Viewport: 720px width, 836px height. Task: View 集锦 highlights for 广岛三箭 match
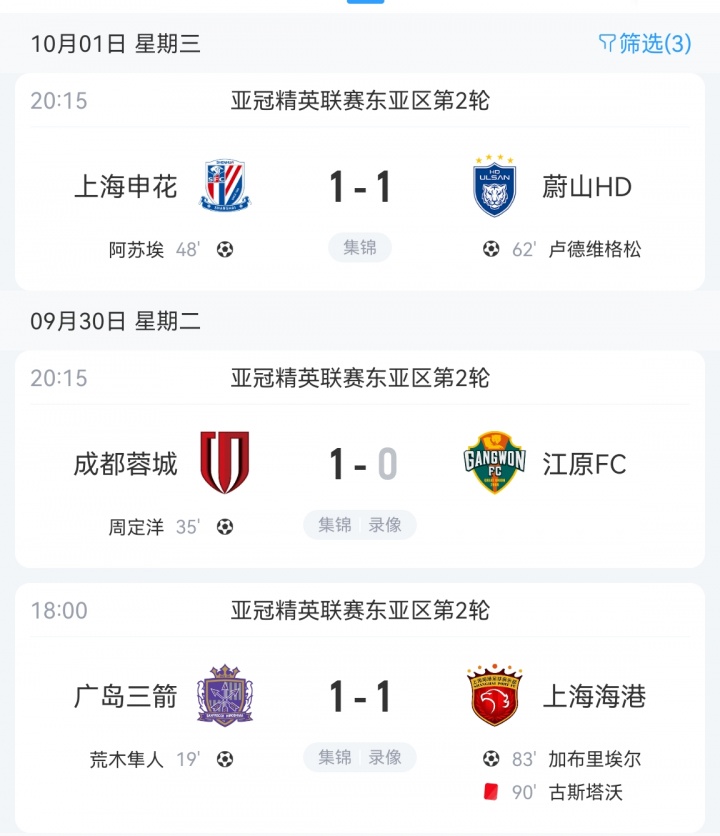coord(335,757)
